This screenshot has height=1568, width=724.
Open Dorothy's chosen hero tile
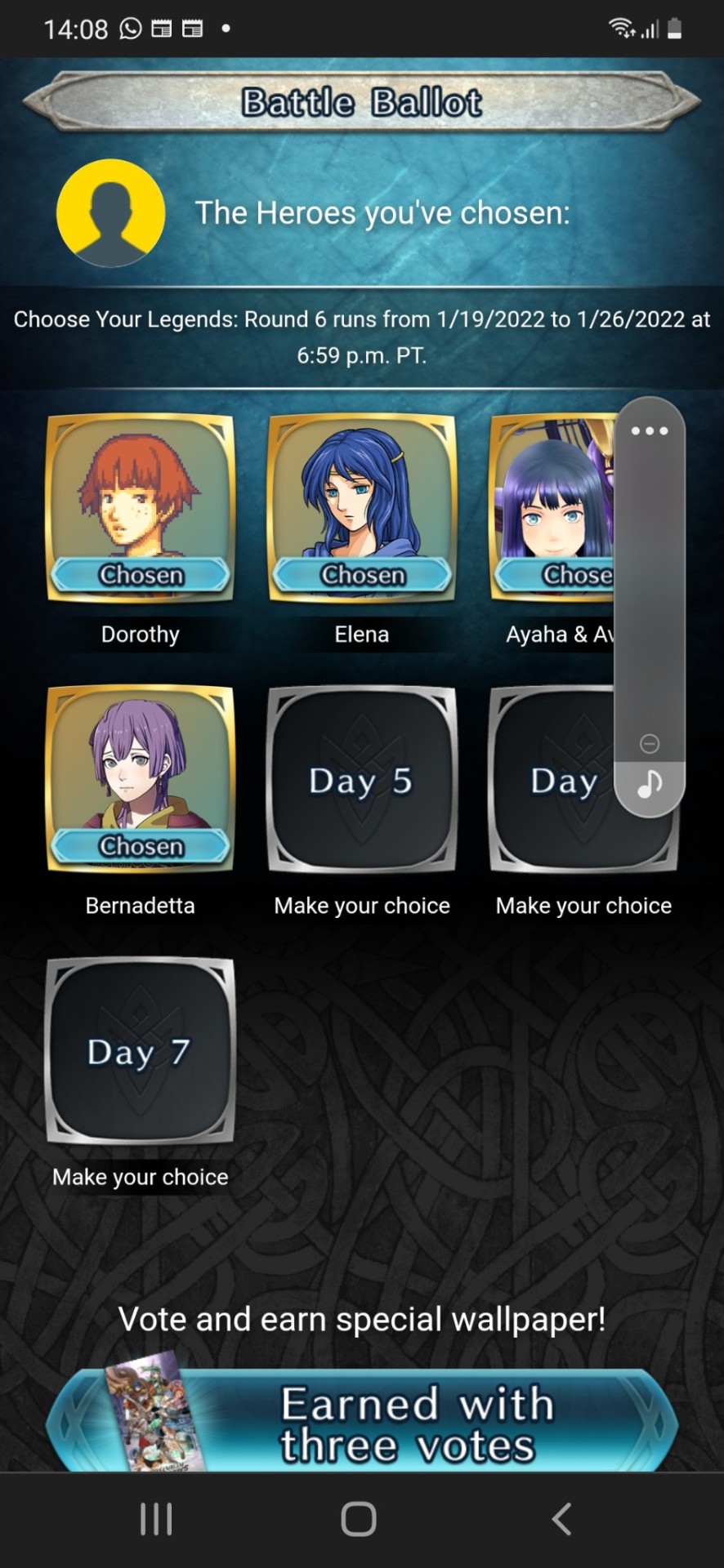[x=141, y=507]
